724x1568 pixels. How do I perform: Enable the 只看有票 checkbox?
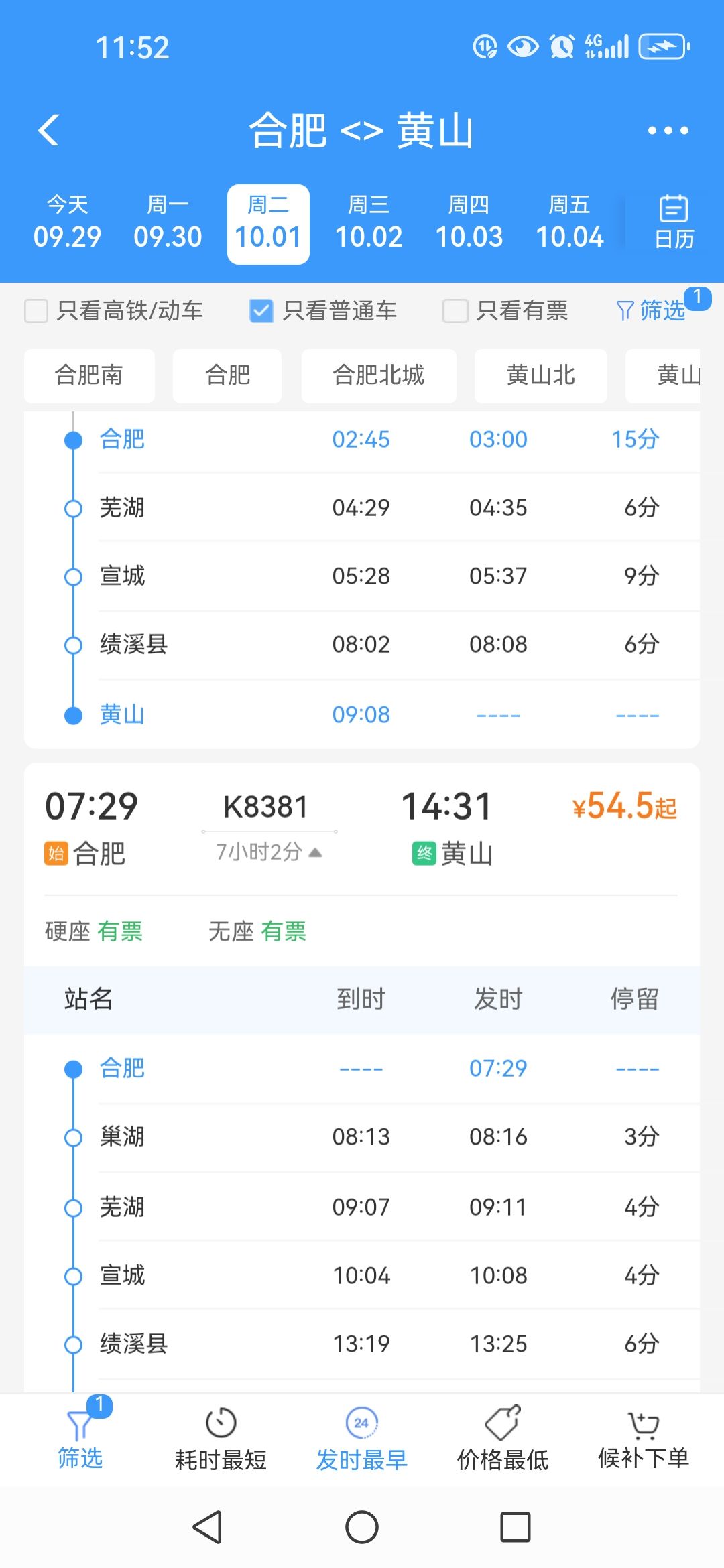coord(455,311)
